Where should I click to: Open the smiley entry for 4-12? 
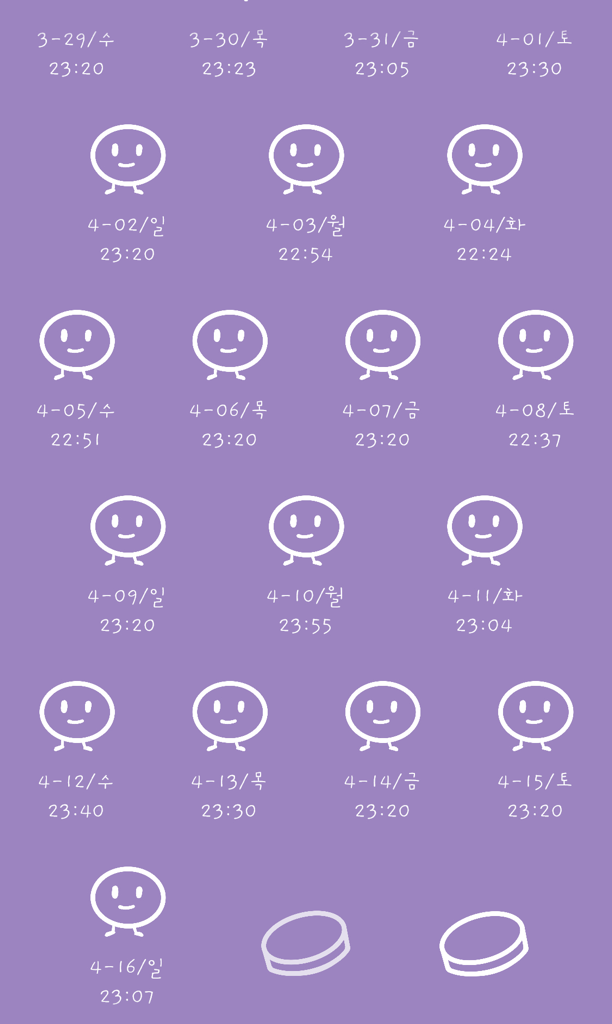pyautogui.click(x=77, y=714)
